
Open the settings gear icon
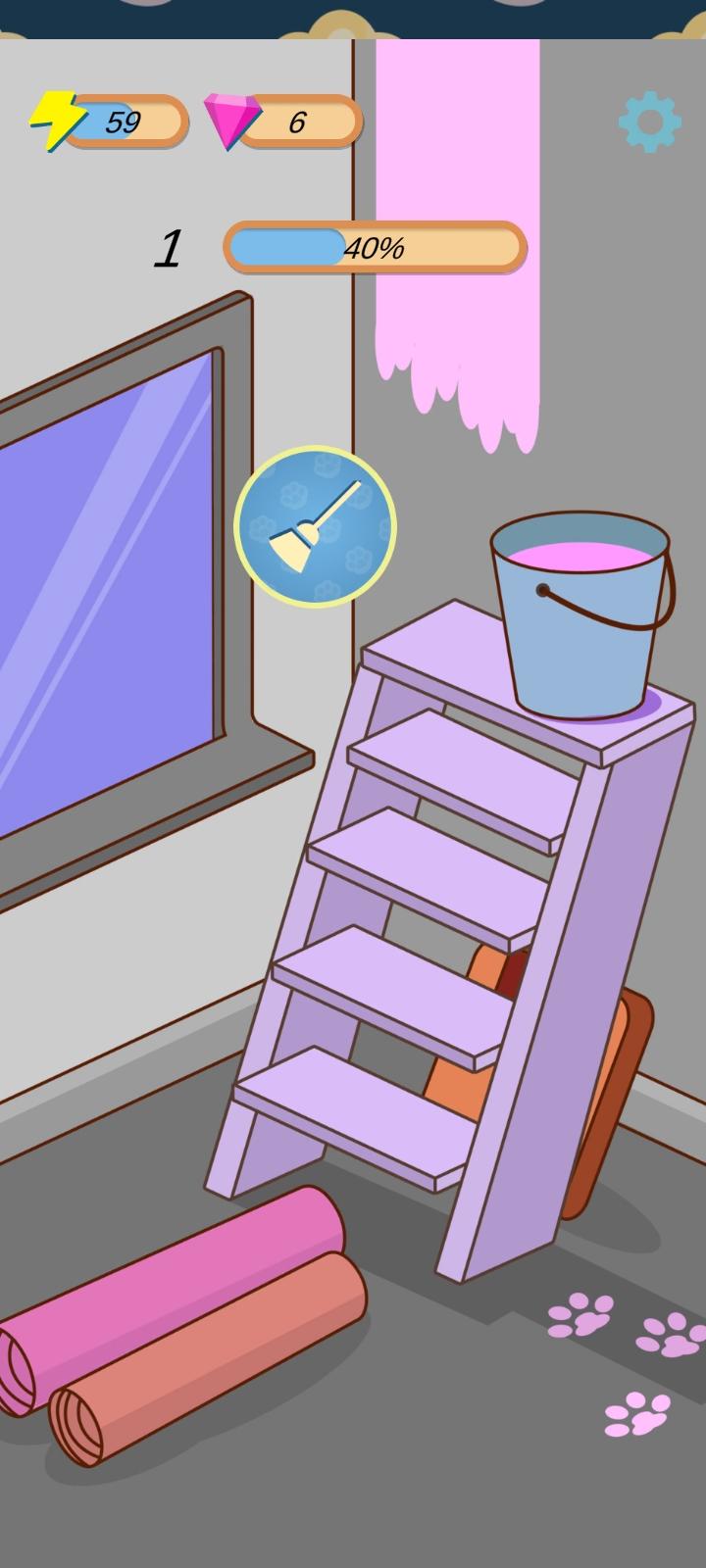click(649, 122)
